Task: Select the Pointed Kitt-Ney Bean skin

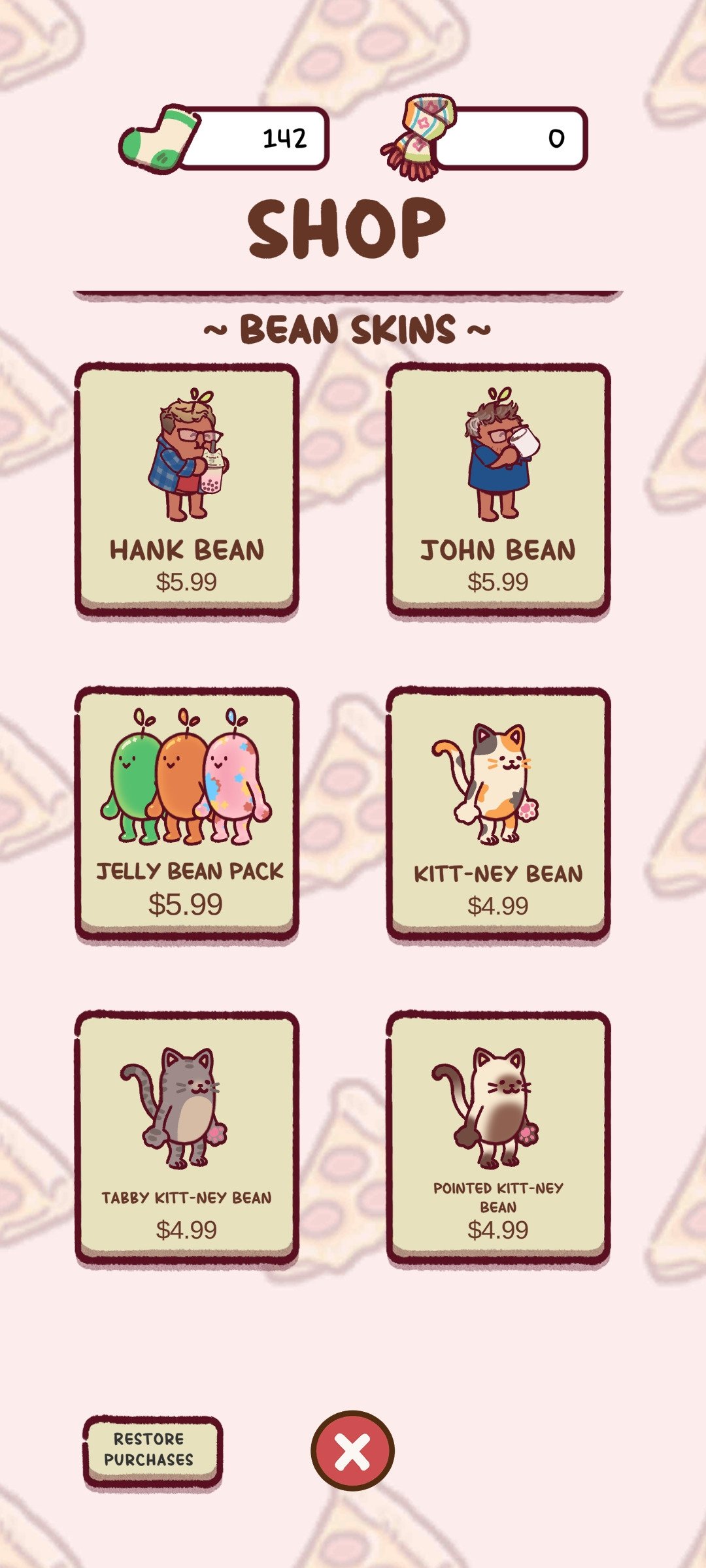Action: 498,1137
